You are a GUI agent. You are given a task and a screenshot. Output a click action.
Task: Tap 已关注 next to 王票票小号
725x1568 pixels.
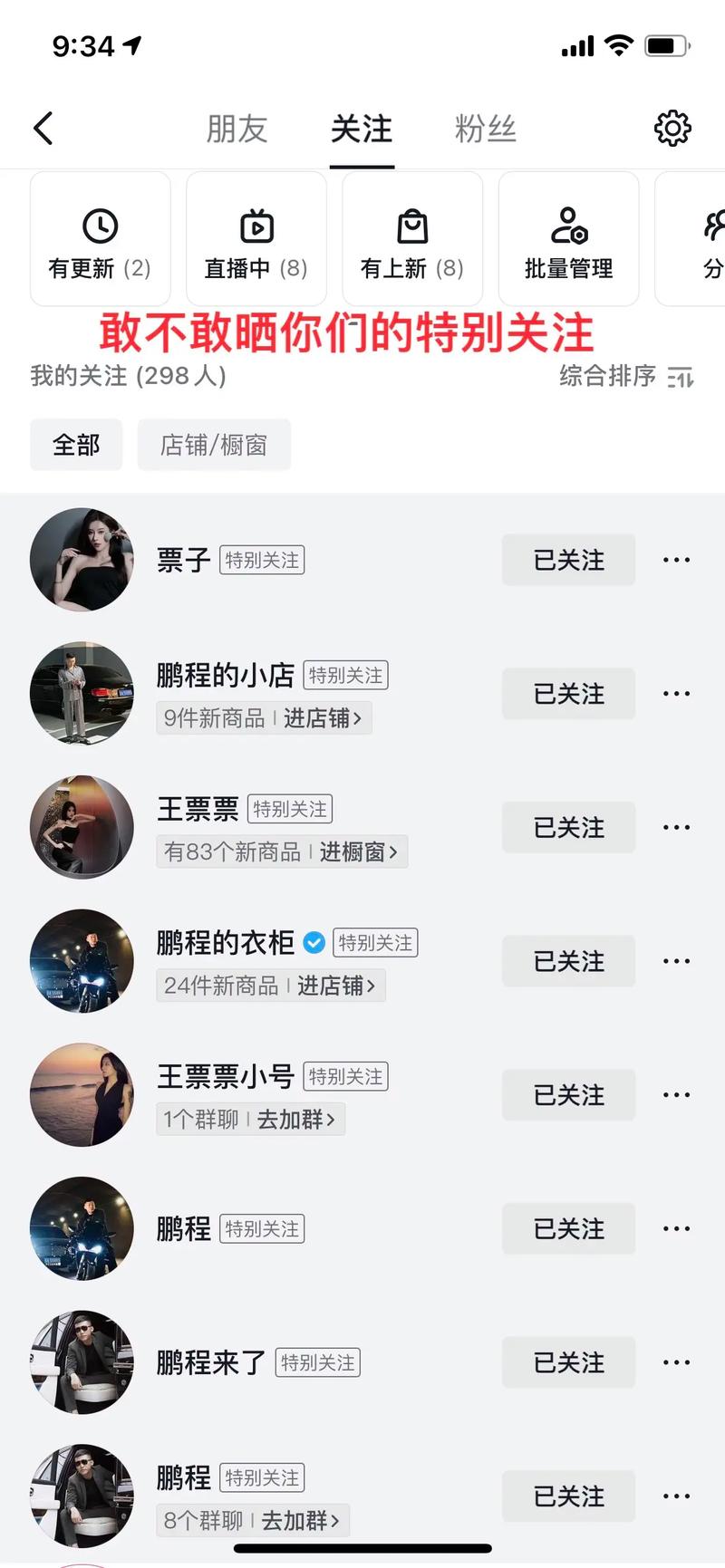click(568, 1095)
